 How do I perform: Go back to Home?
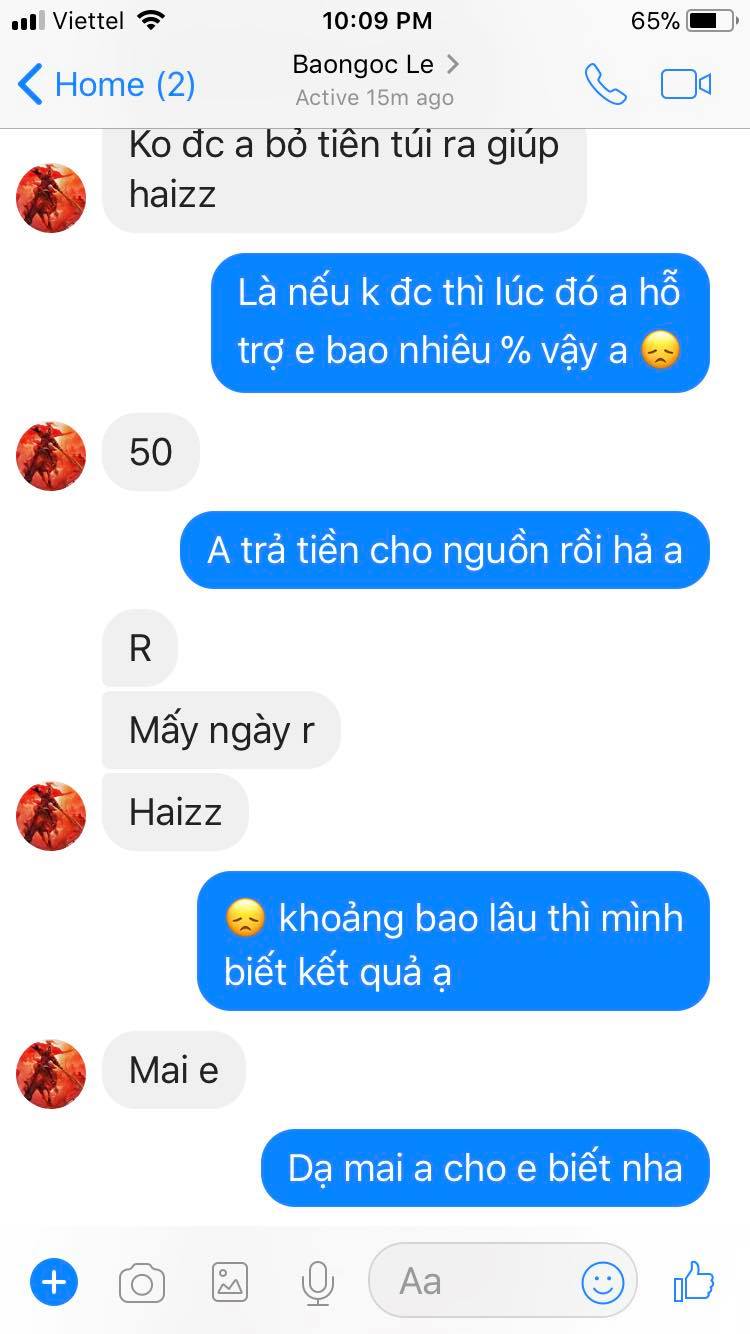(x=105, y=84)
